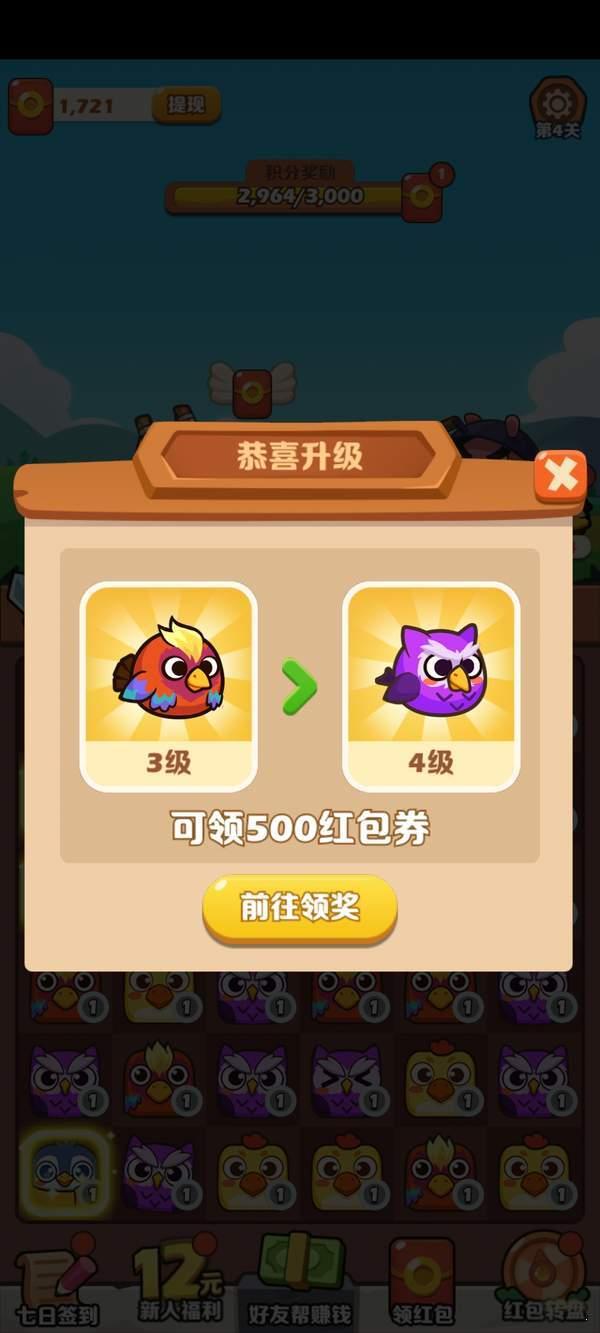Close the 恭喜升级 upgrade dialog
This screenshot has height=1333, width=600.
pos(560,476)
